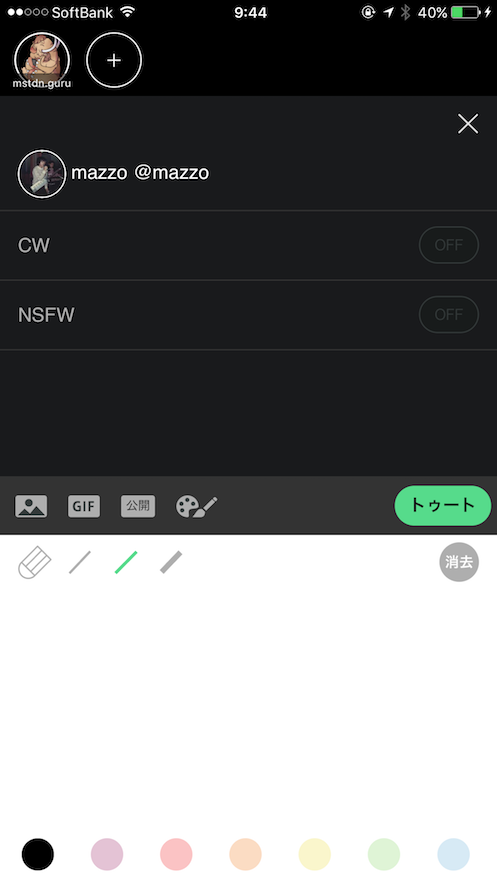Clear the drawing with 消去

(x=459, y=561)
